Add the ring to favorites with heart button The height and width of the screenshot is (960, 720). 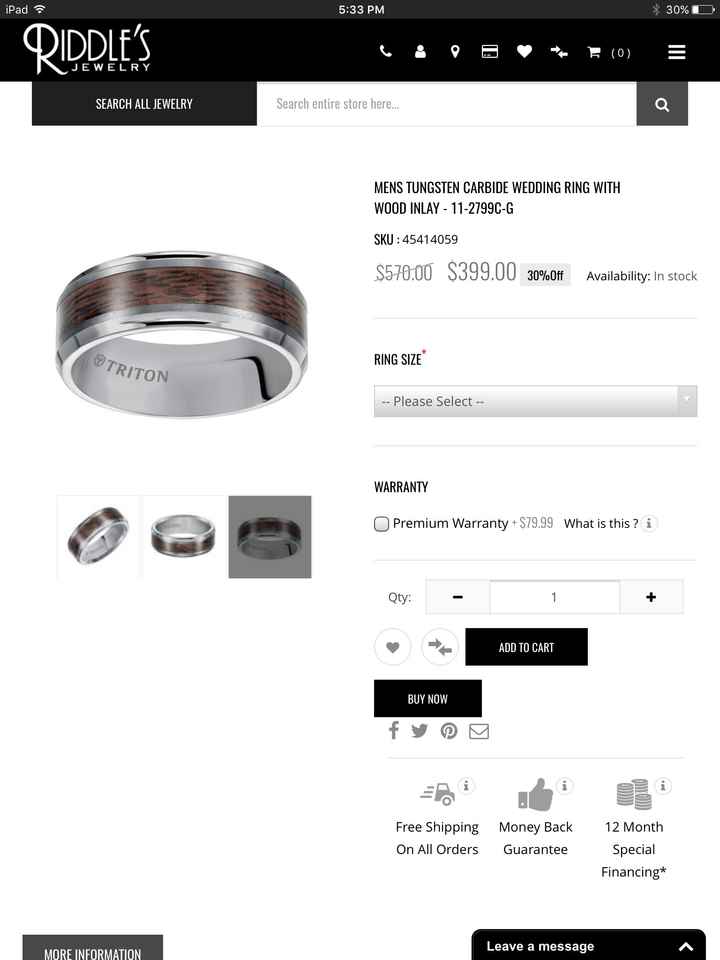[392, 647]
